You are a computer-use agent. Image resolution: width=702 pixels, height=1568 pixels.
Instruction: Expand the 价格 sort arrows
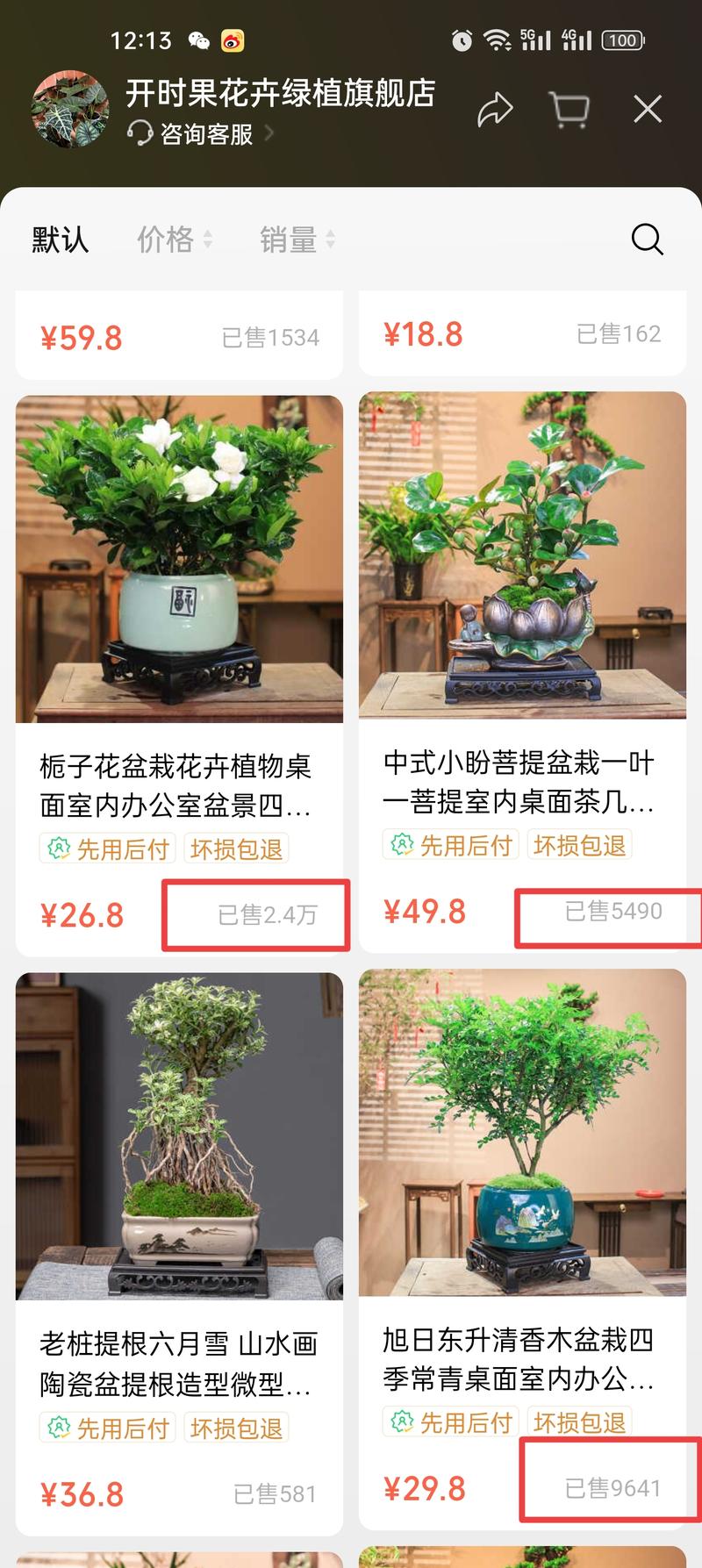click(208, 240)
